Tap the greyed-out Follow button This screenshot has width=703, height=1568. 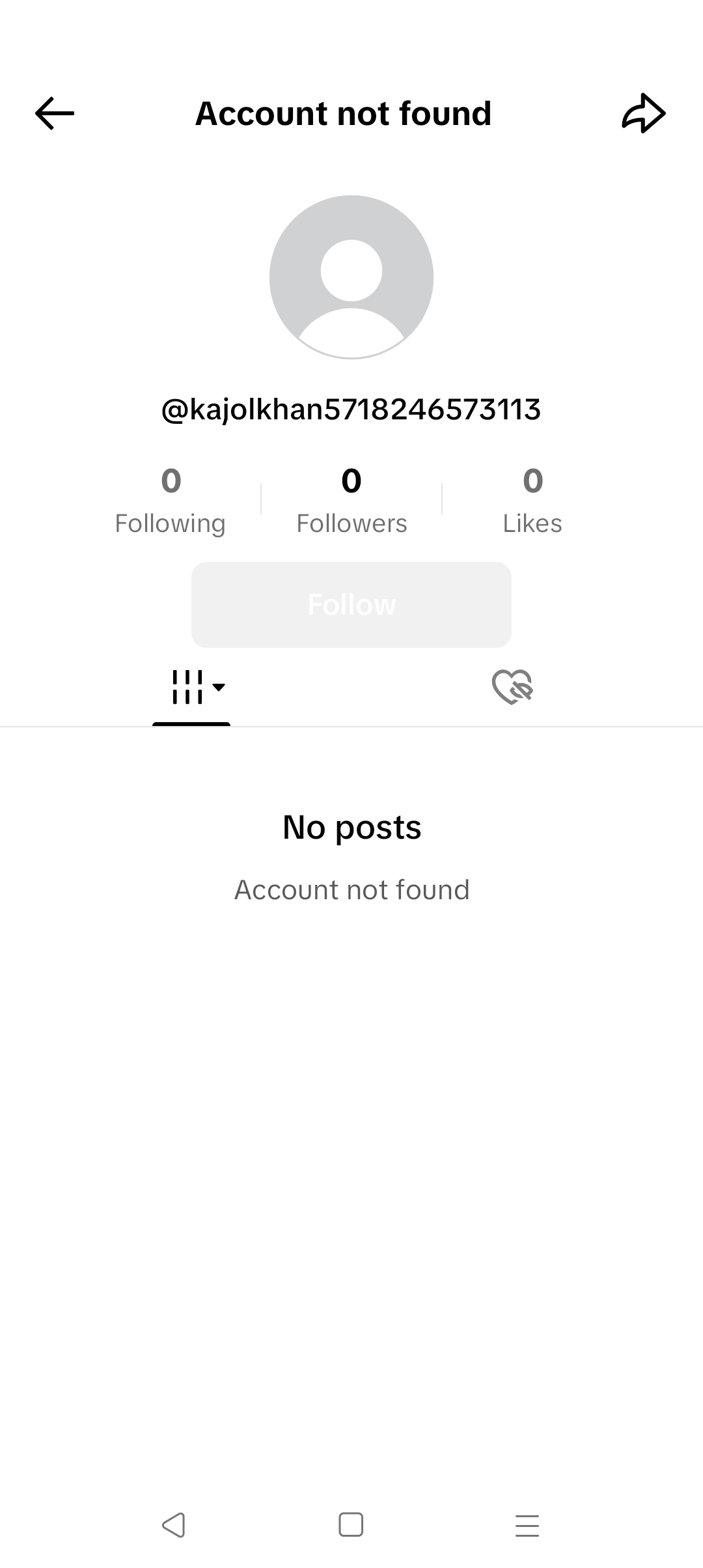coord(351,605)
